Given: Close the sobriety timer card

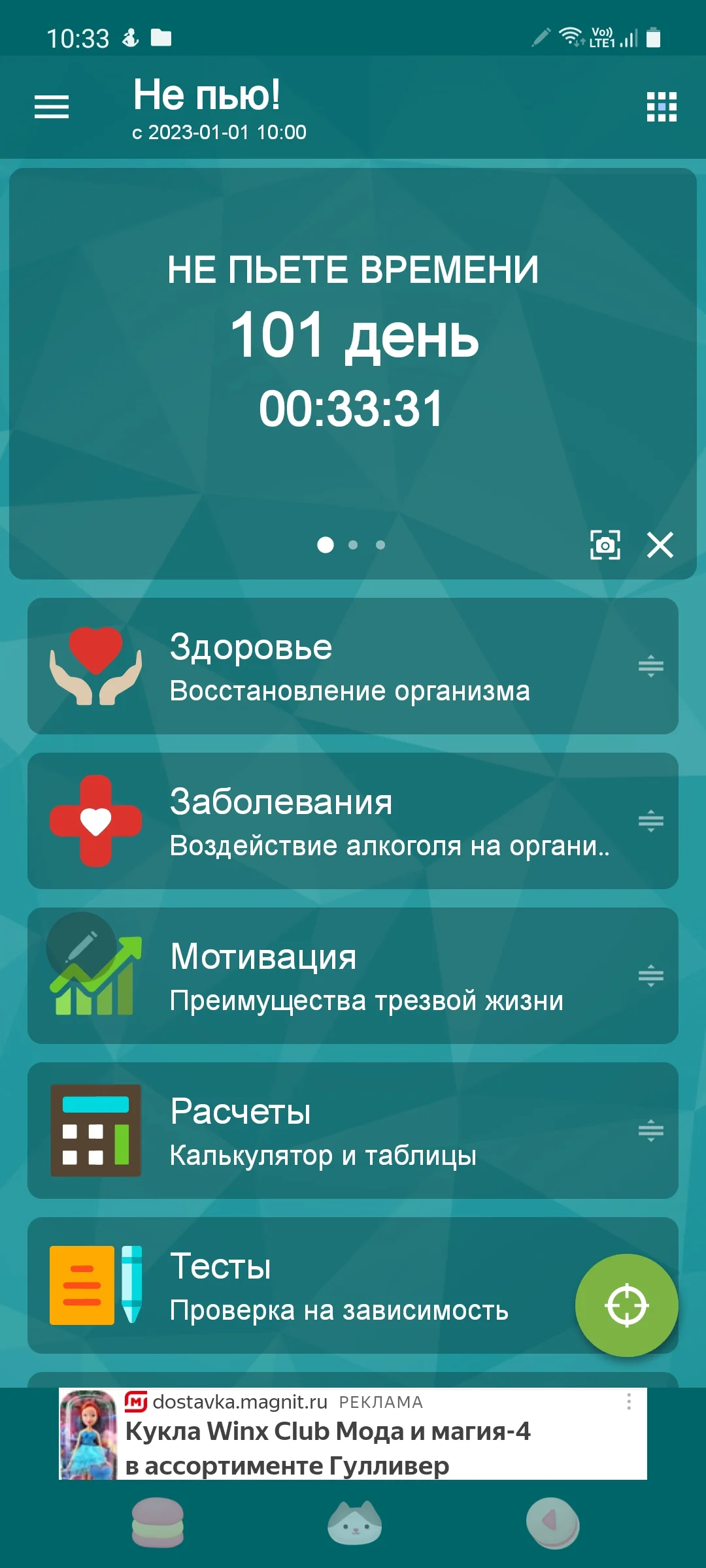Looking at the screenshot, I should 660,545.
